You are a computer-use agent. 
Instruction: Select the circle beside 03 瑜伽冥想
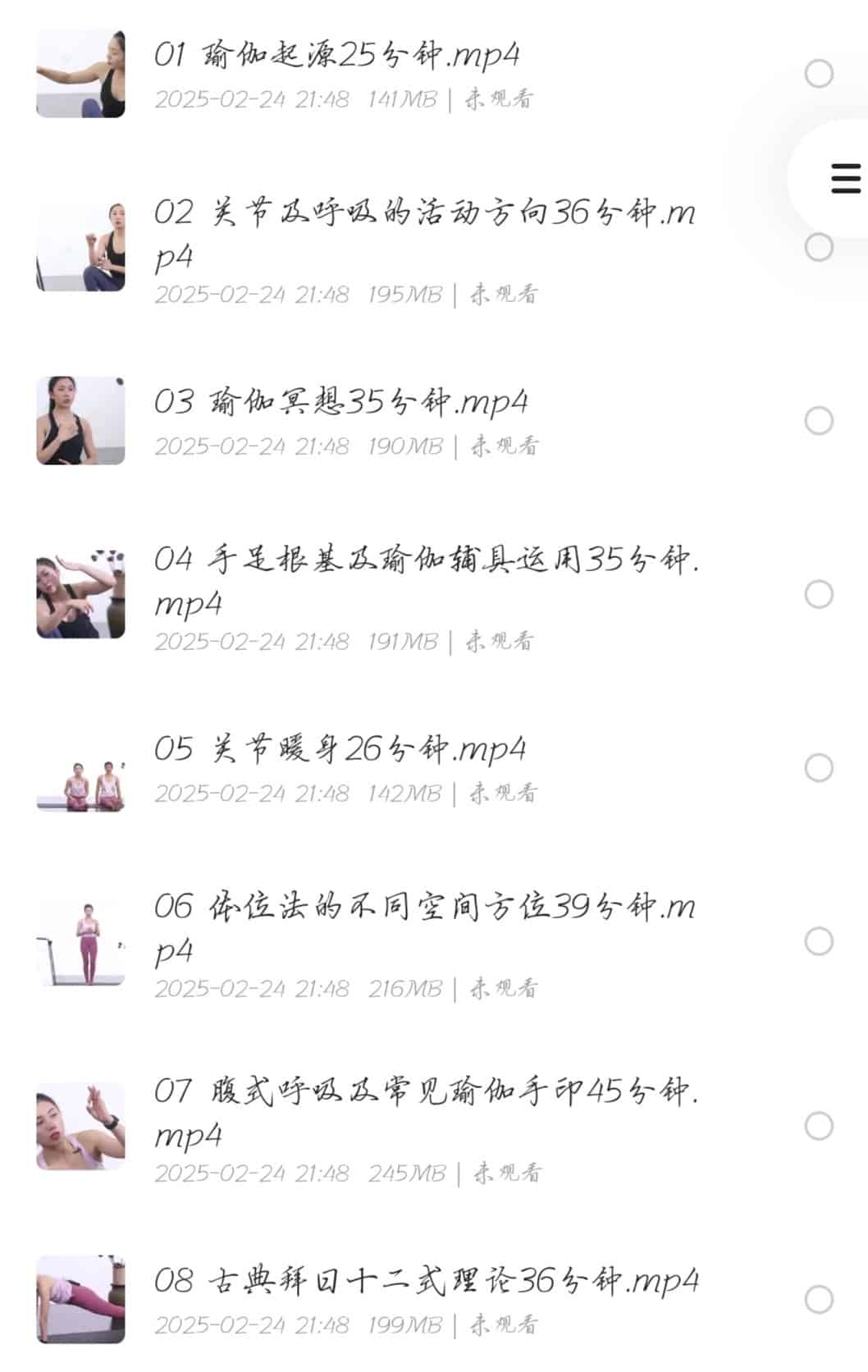click(x=819, y=421)
